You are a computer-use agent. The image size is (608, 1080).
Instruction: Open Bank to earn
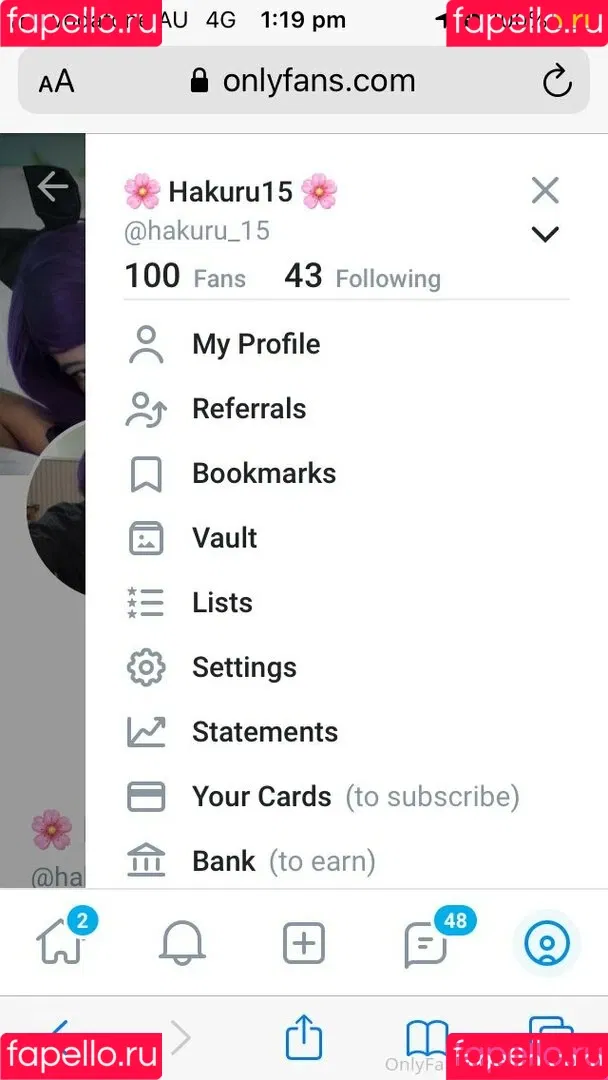[x=224, y=861]
